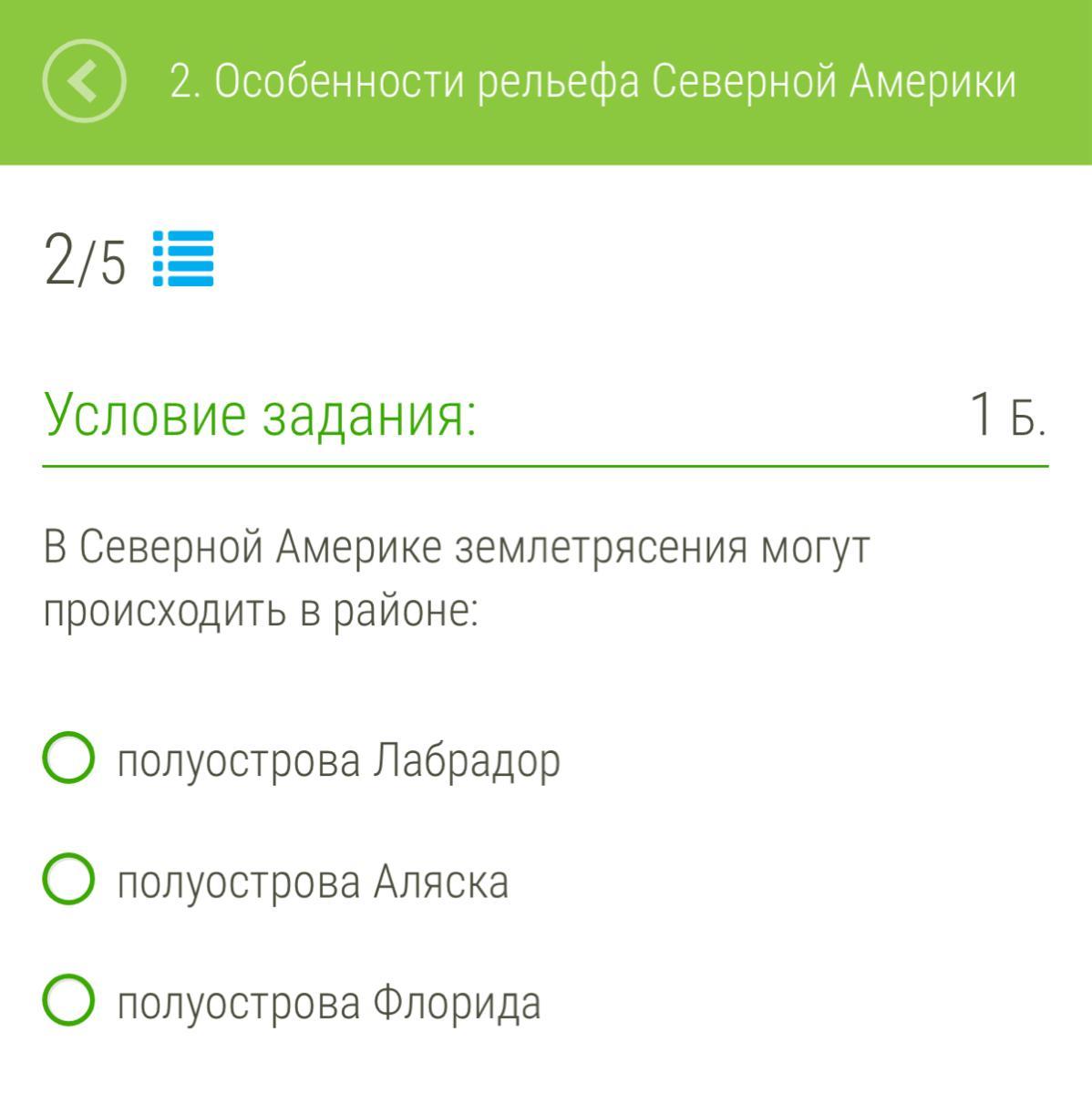Pick the answer полуострова Флорида
Image resolution: width=1092 pixels, height=1094 pixels.
click(68, 1000)
